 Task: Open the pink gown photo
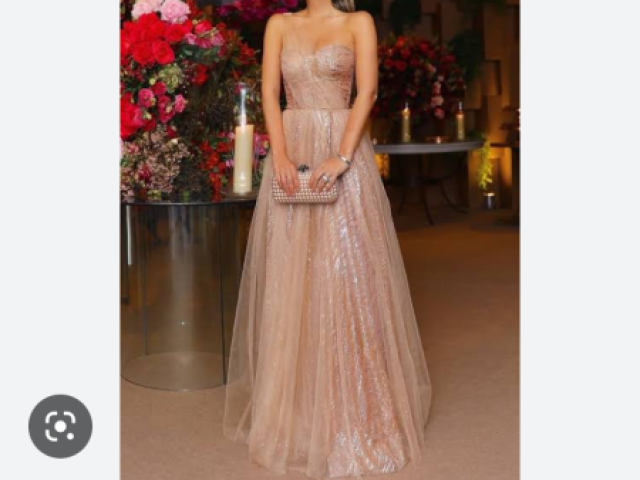[320, 240]
